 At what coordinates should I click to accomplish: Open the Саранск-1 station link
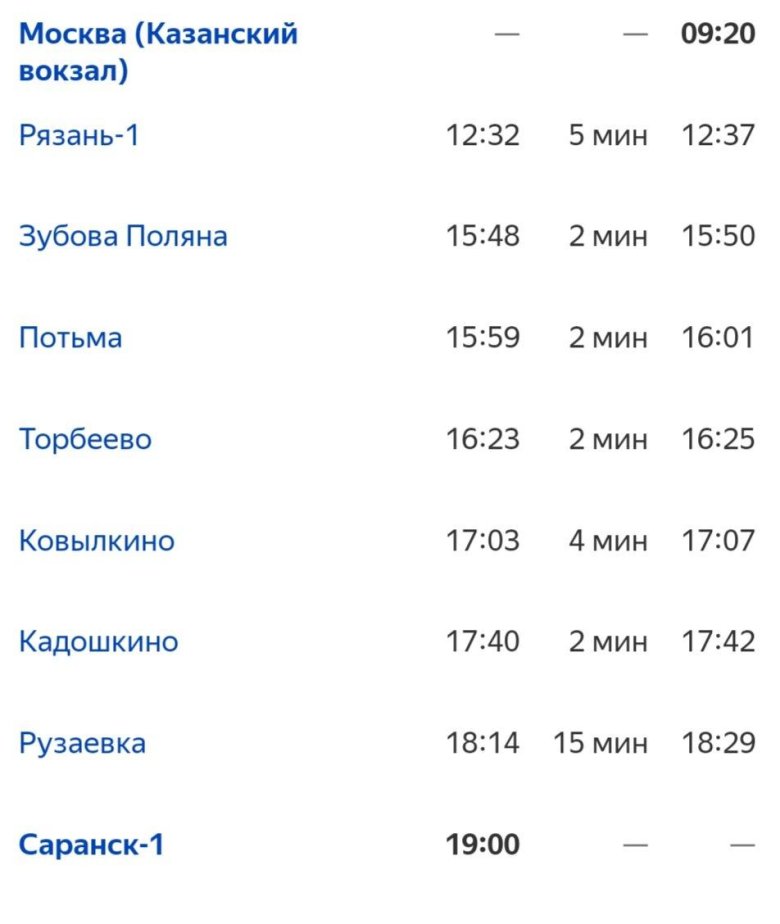[x=91, y=845]
